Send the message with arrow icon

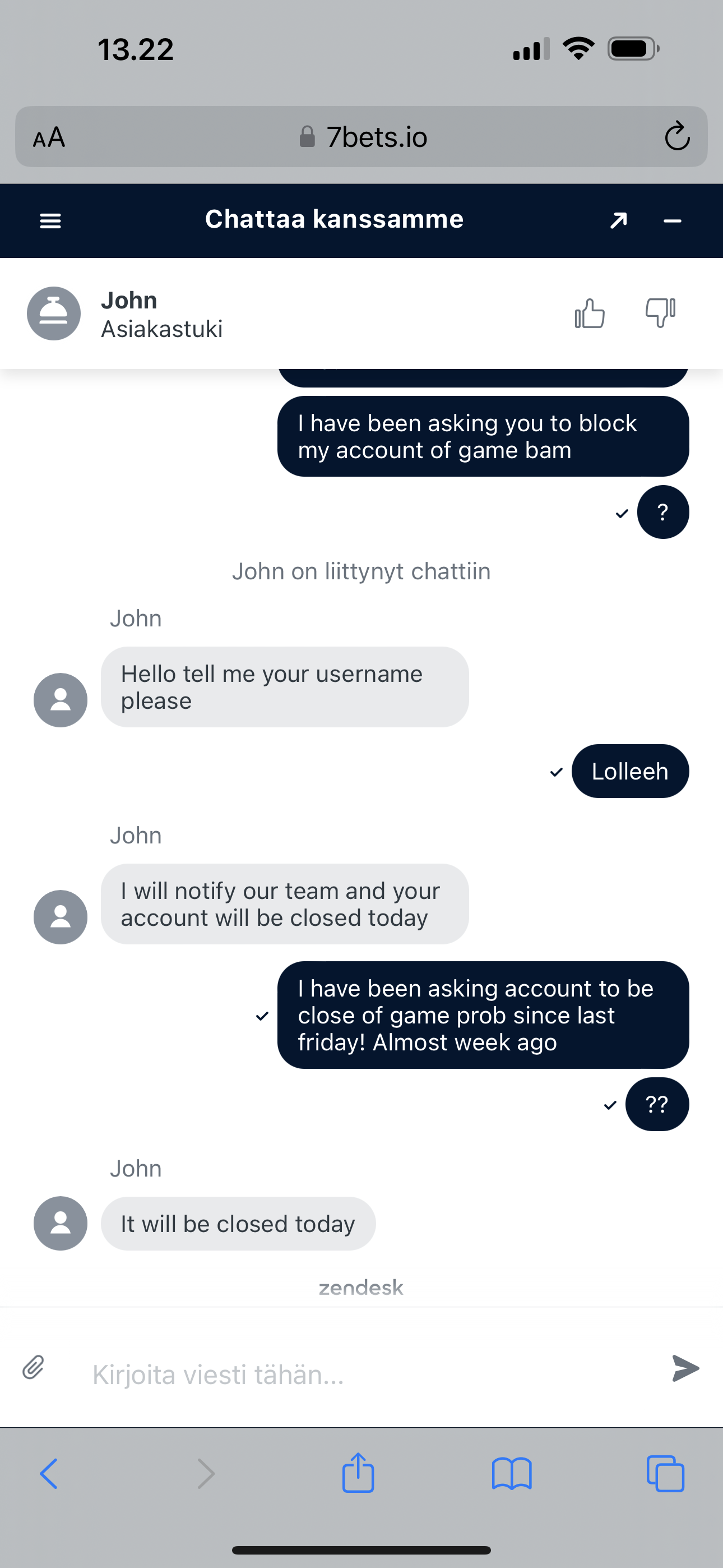pos(685,1368)
